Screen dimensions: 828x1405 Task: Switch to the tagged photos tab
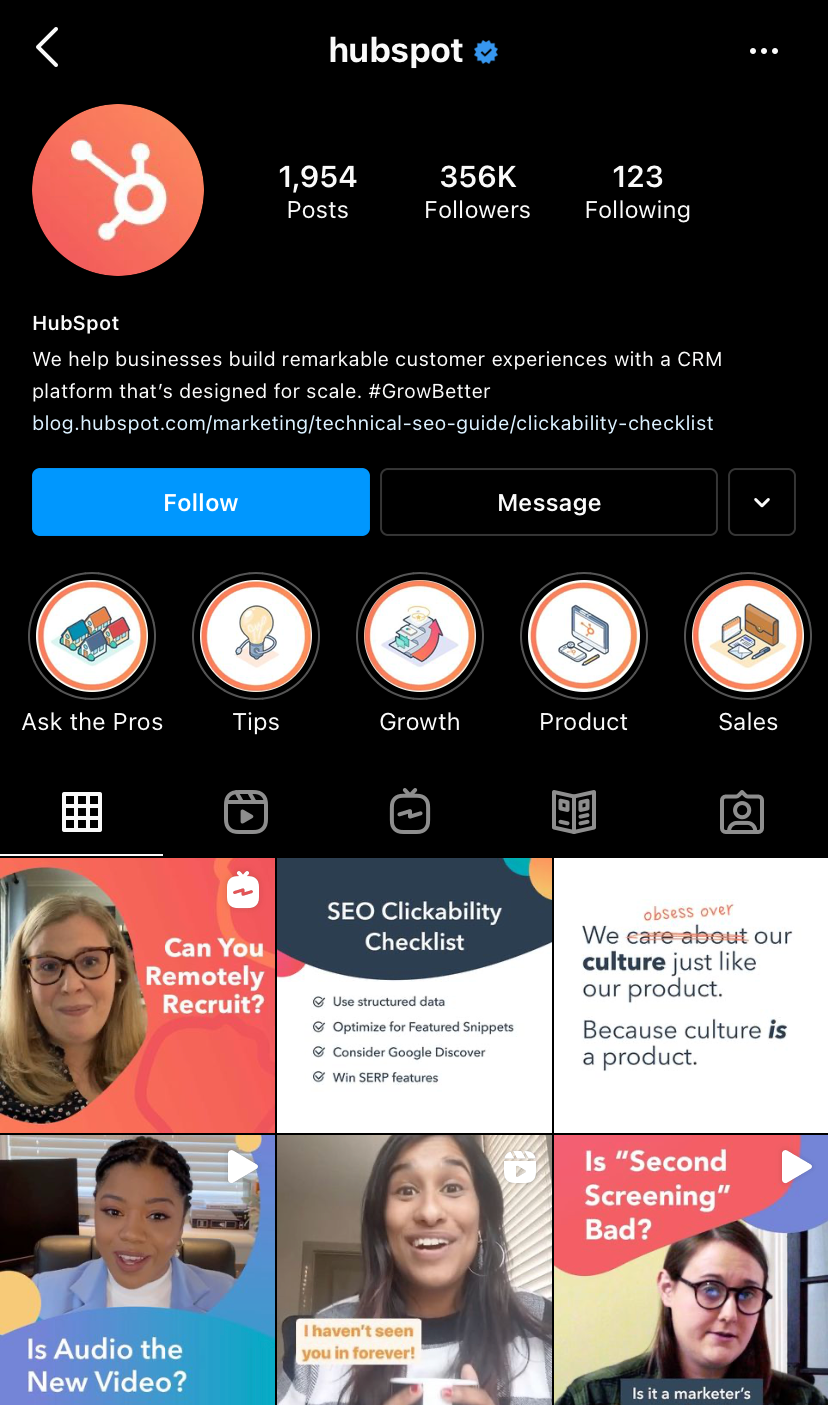(742, 812)
